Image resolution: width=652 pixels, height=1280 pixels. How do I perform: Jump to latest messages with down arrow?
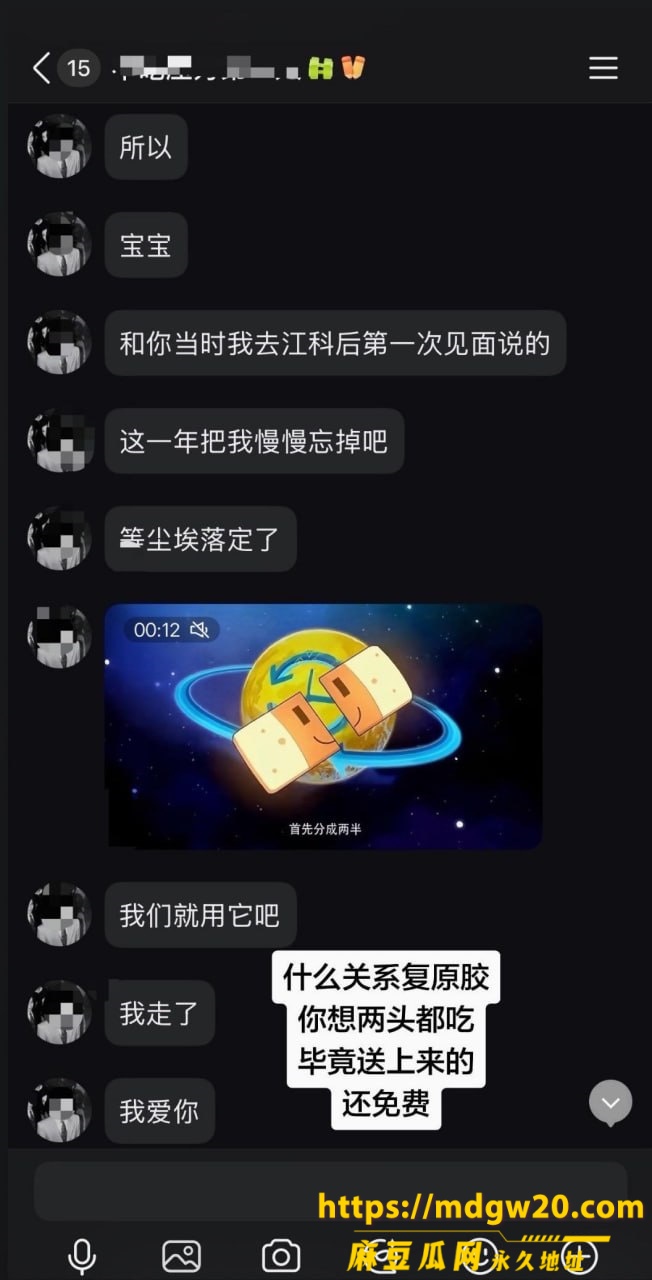610,1103
